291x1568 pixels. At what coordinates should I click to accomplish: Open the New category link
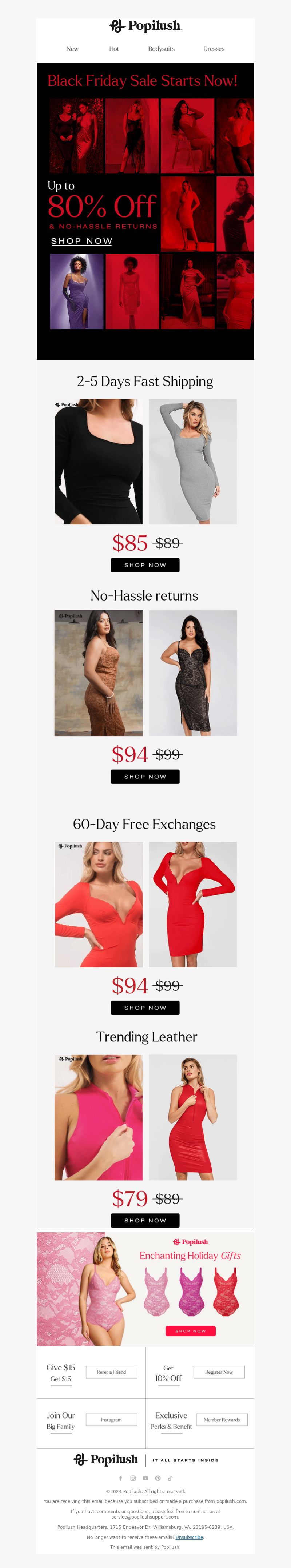tap(72, 49)
